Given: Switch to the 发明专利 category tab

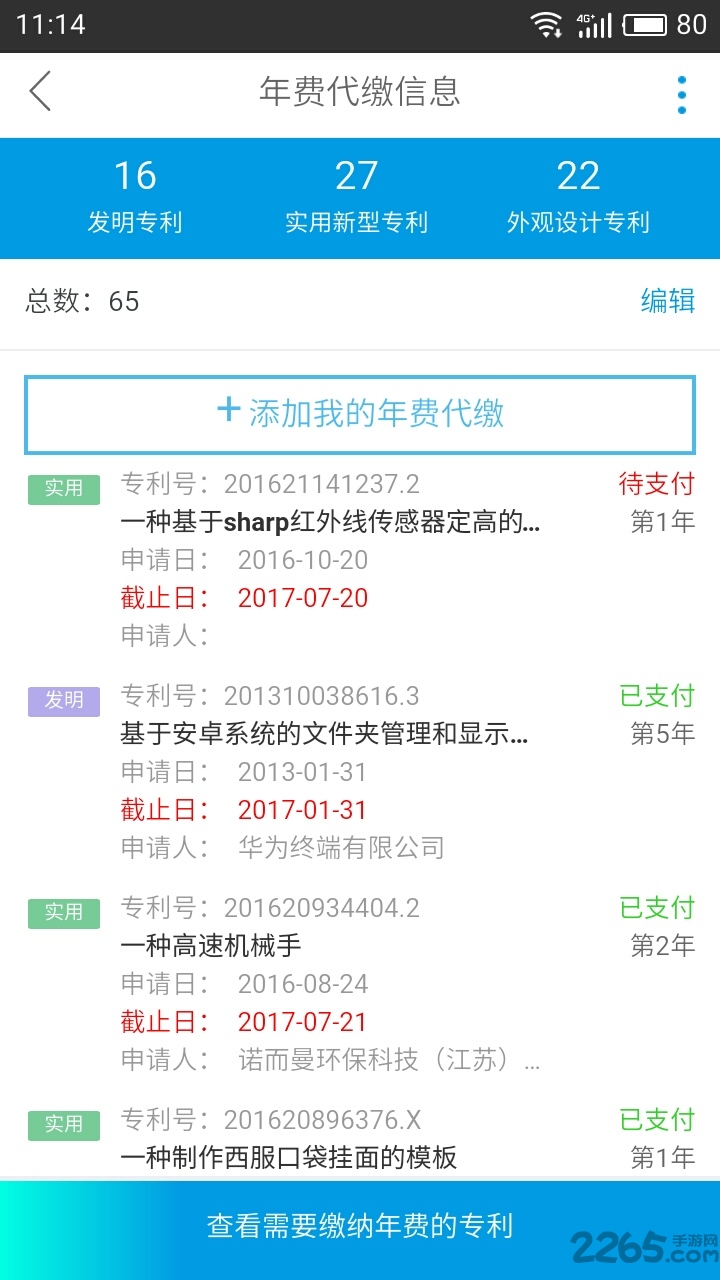Looking at the screenshot, I should (137, 196).
